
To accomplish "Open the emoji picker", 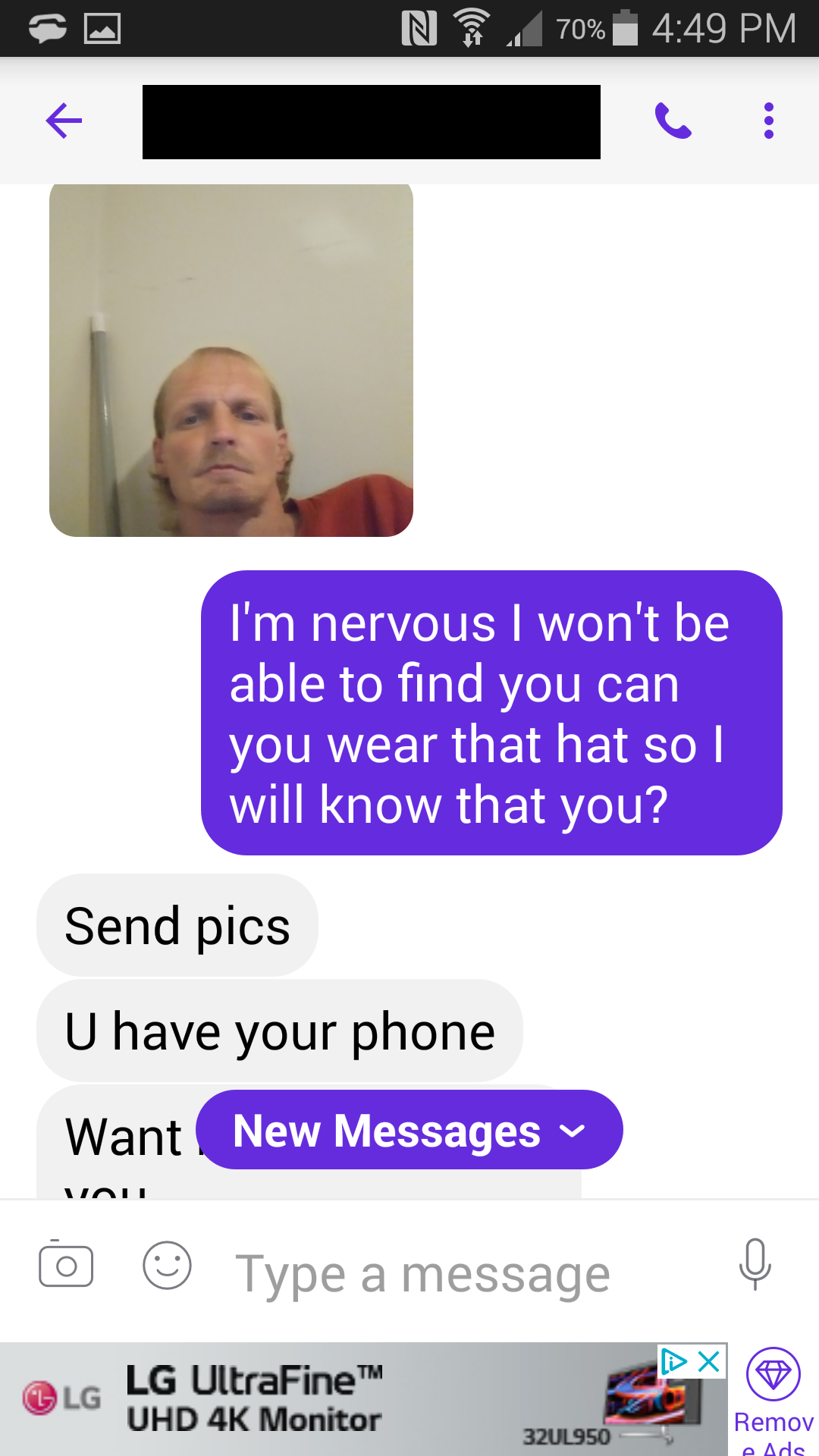I will click(x=167, y=1265).
